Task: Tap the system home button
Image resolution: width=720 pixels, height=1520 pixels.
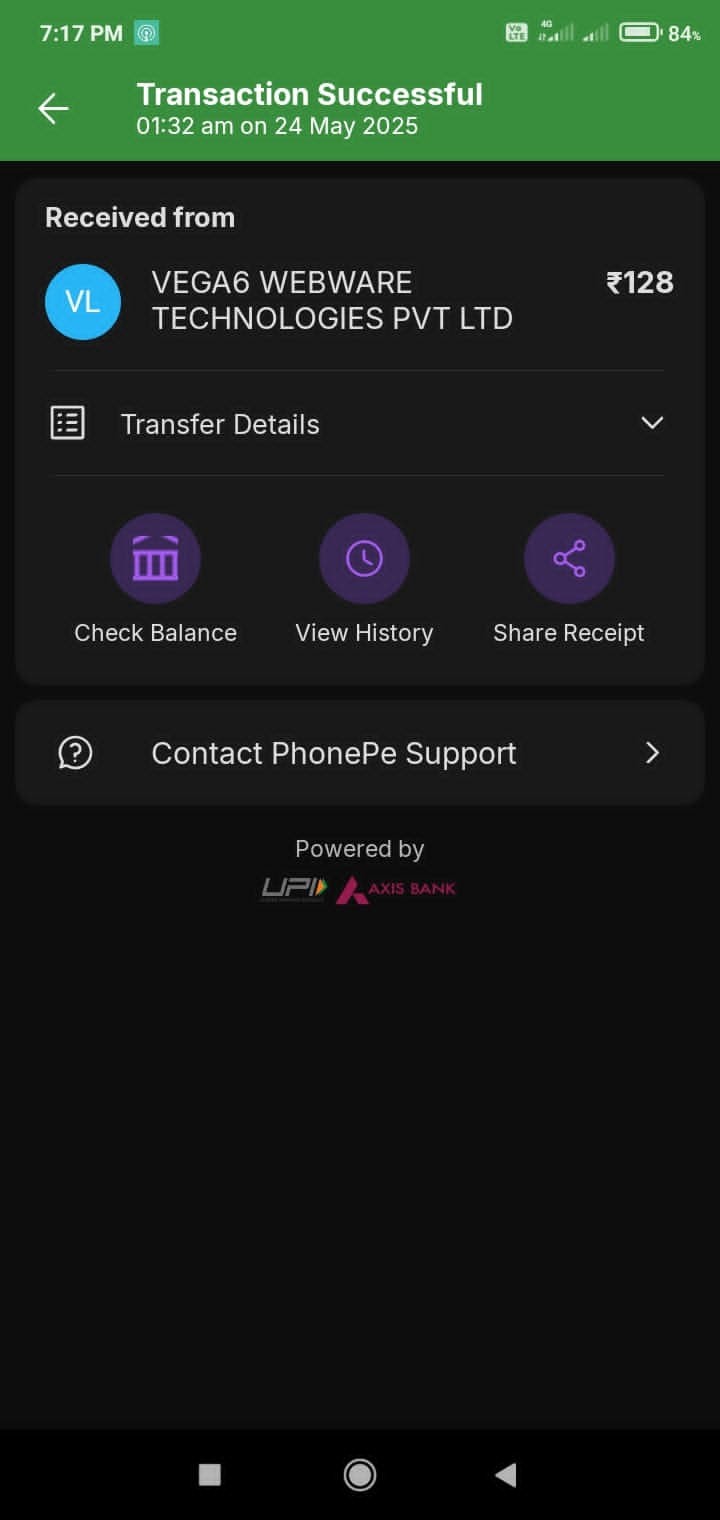Action: 360,1474
